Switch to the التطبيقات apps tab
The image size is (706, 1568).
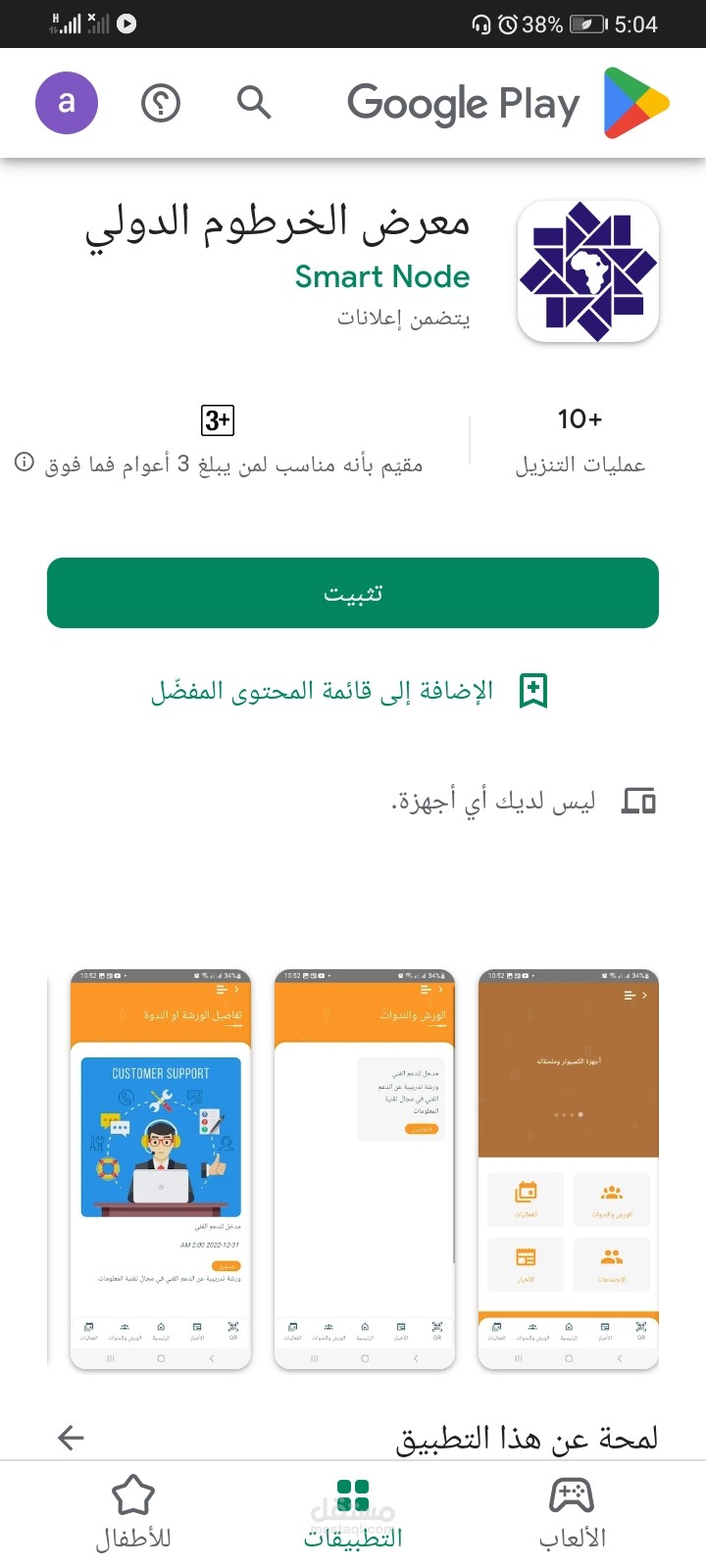point(353,1514)
